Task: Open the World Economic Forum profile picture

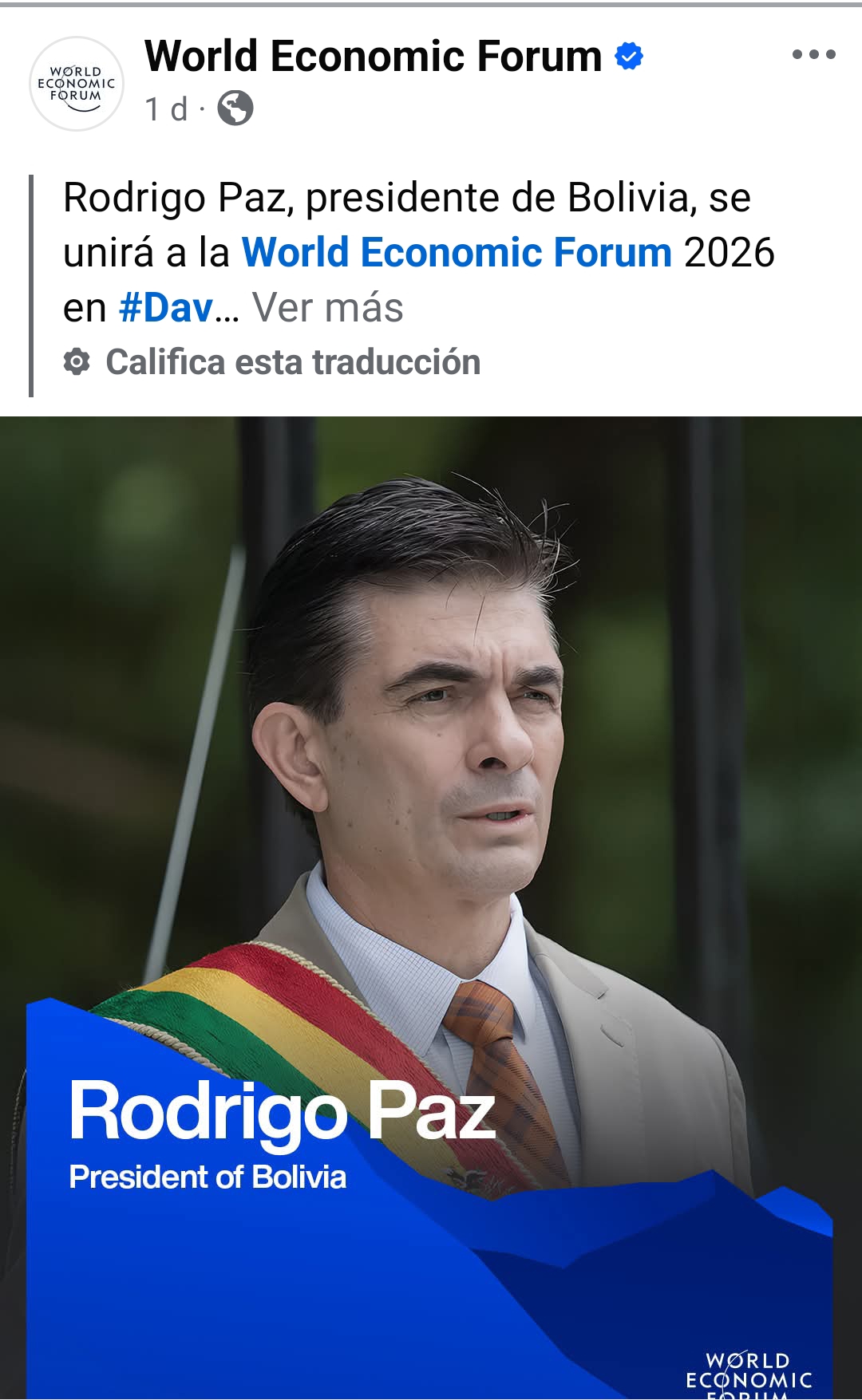Action: [x=77, y=84]
